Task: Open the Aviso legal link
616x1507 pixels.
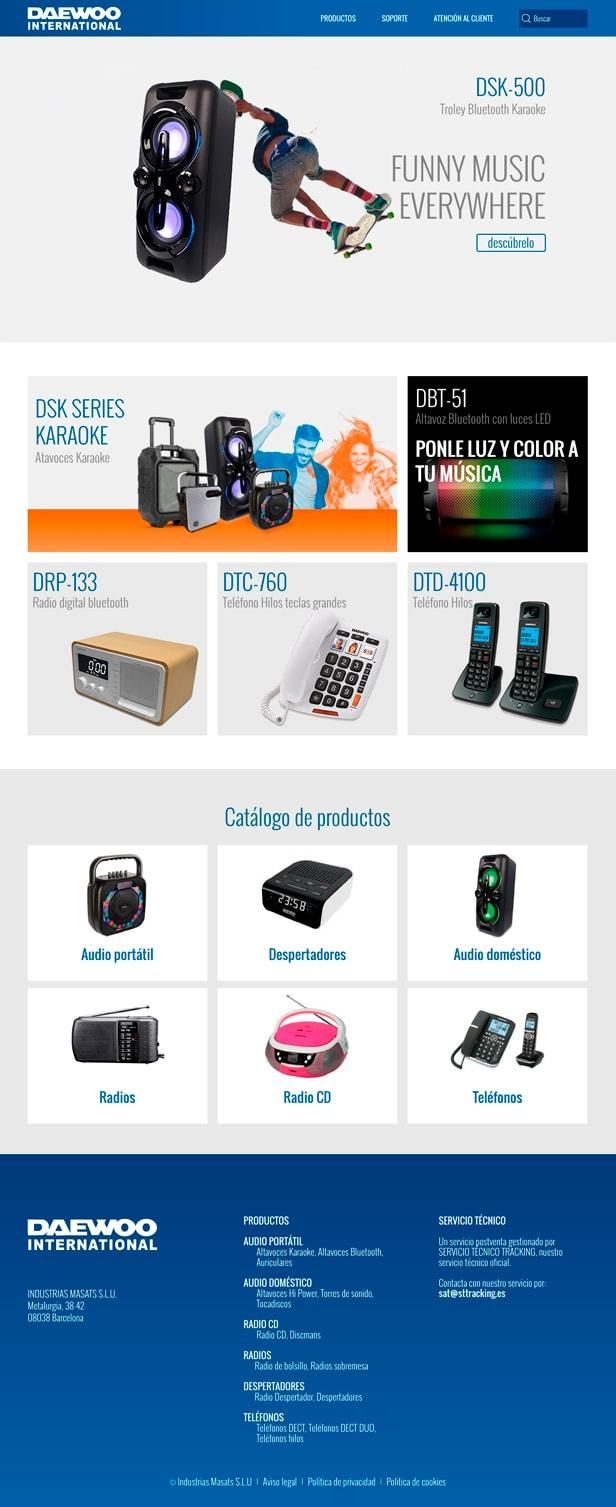Action: pyautogui.click(x=279, y=1482)
